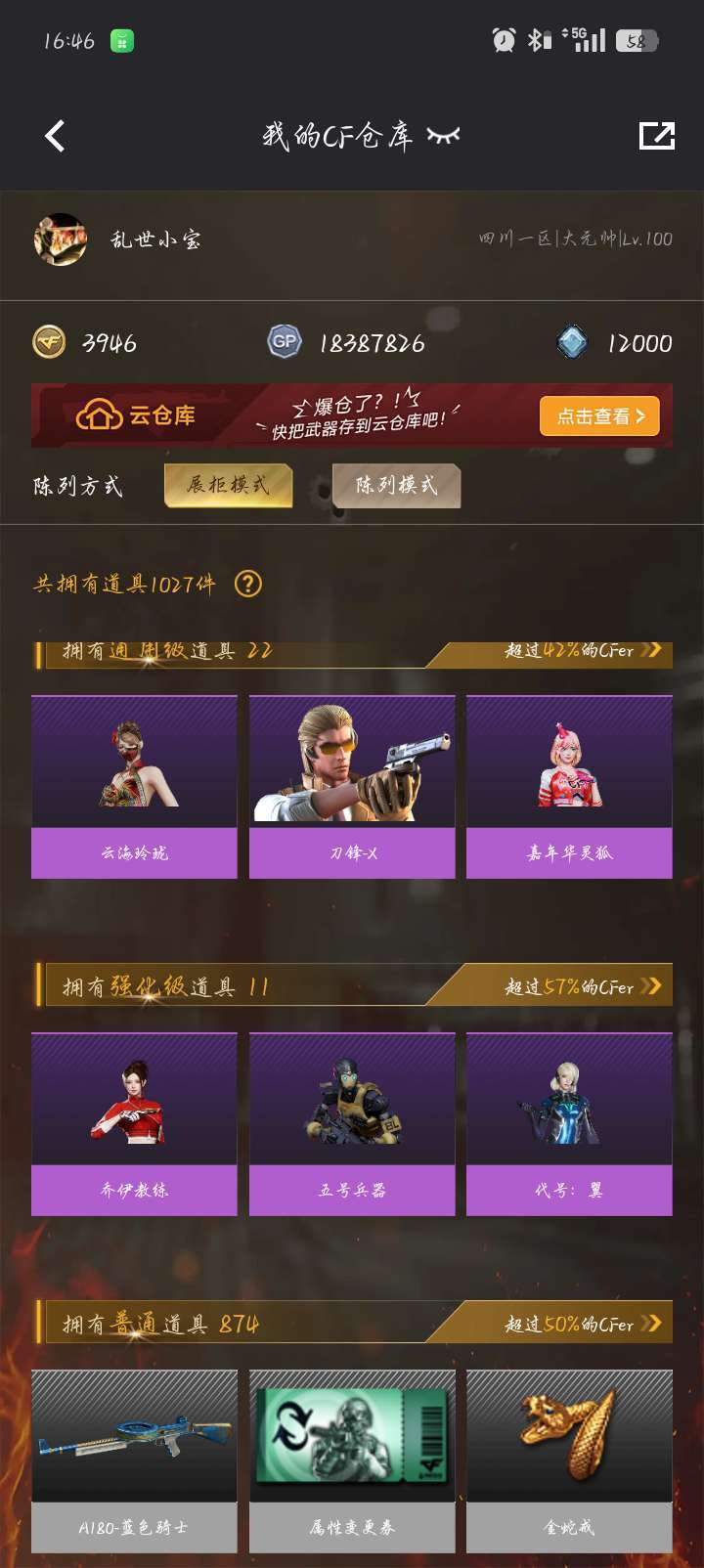
Task: Toggle the closed-eye icon beside the title
Action: coord(441,136)
